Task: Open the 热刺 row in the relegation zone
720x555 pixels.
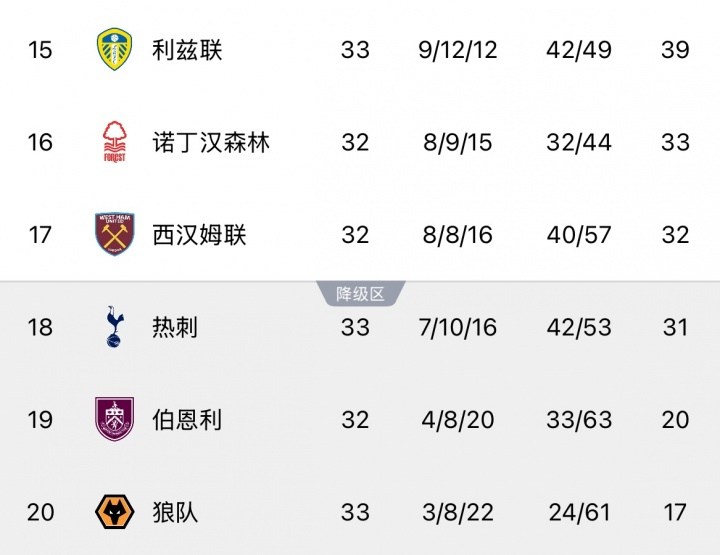Action: 174,327
